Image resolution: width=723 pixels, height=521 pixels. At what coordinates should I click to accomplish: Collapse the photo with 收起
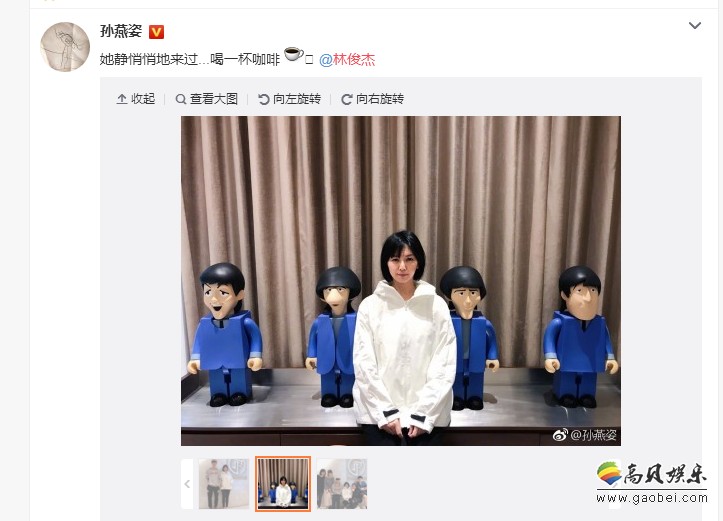pos(136,99)
